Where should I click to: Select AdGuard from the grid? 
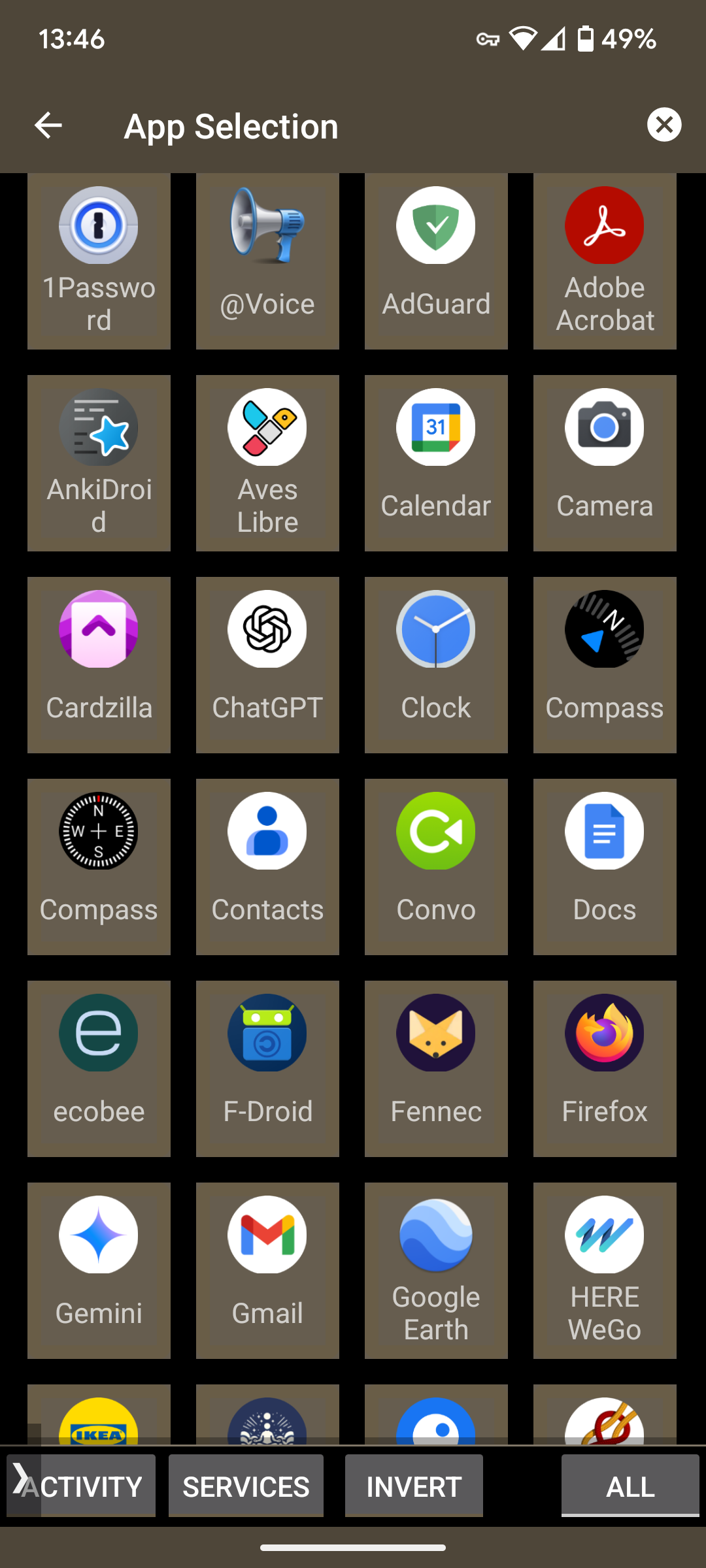tap(436, 261)
